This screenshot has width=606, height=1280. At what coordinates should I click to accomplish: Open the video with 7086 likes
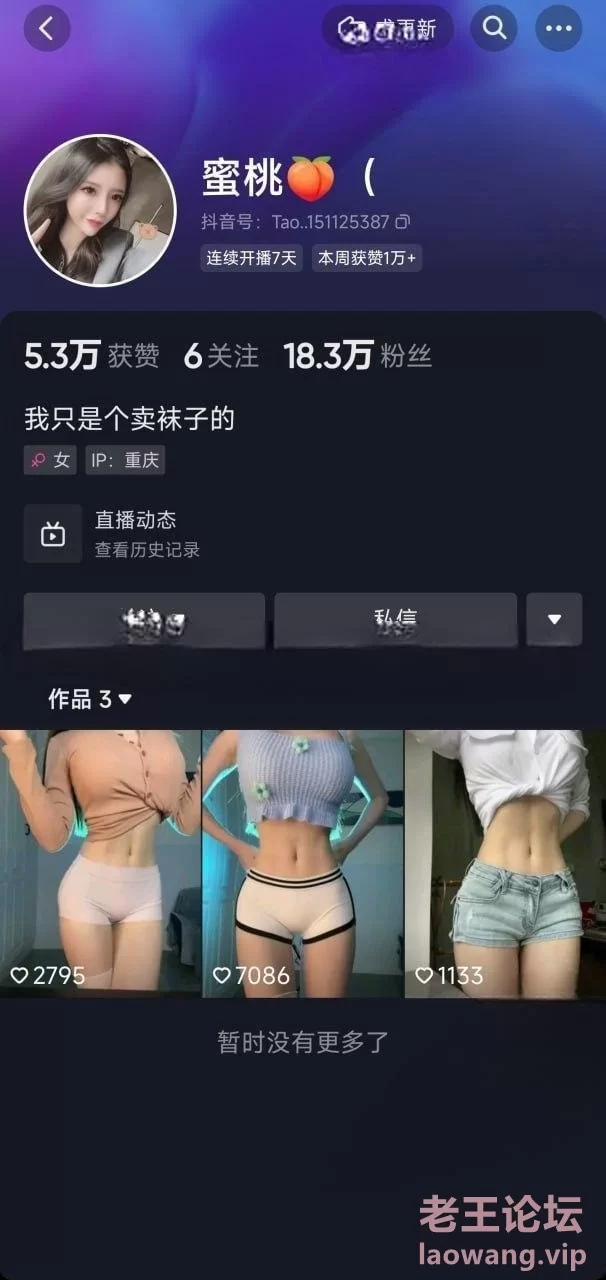[302, 862]
